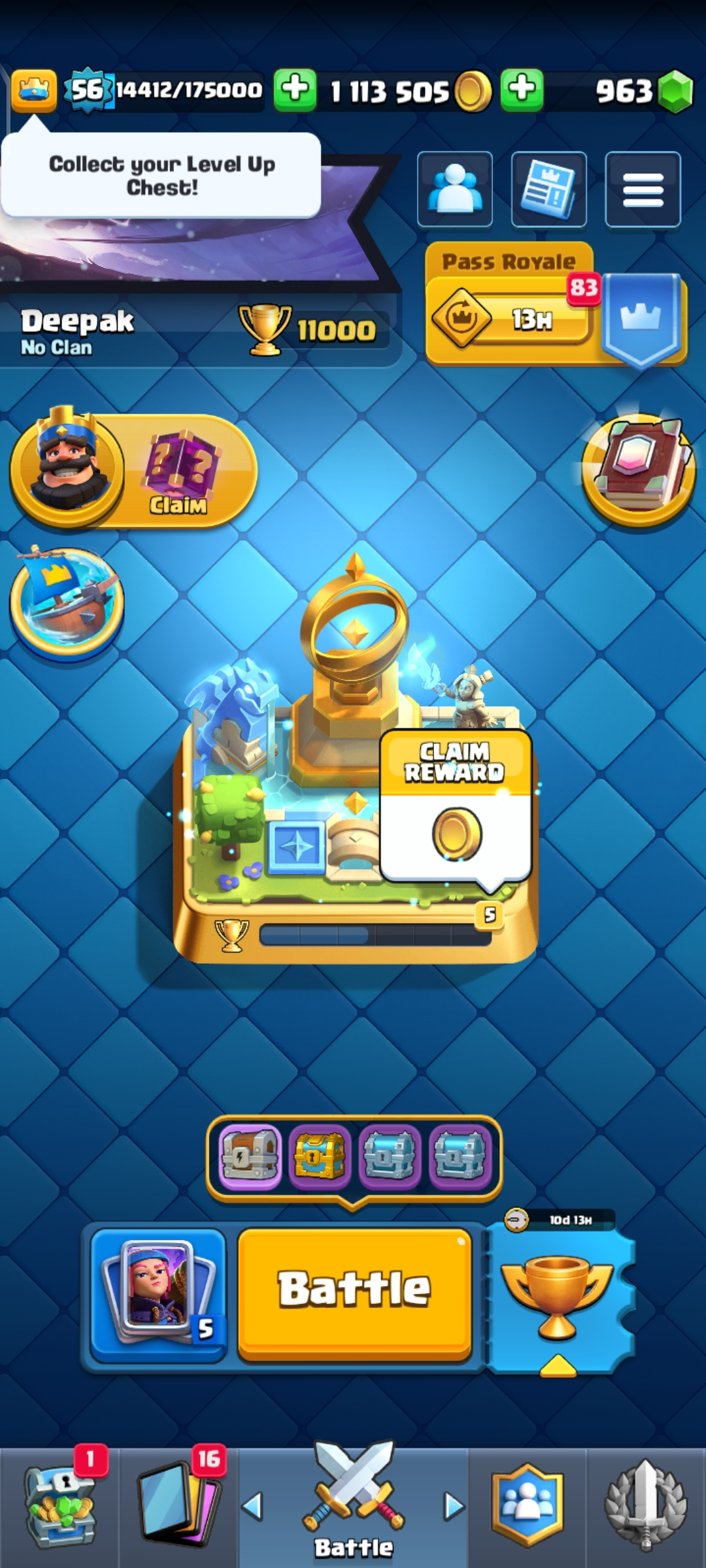Collect the Level Up Chest crown icon
Screen dimensions: 706x1568
(x=33, y=91)
